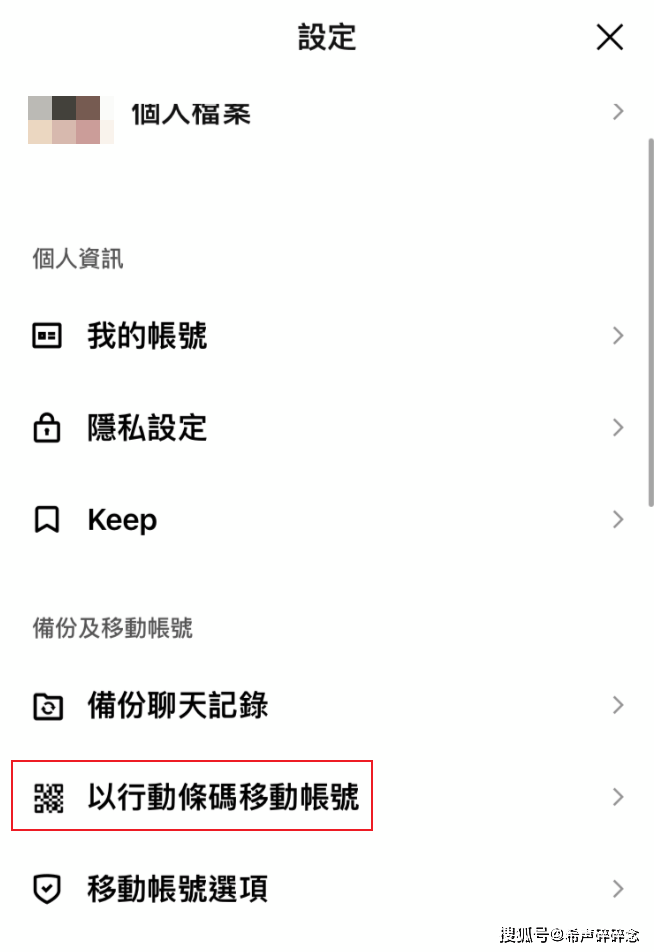This screenshot has height=952, width=654.
Task: Close the 設定 screen
Action: [609, 38]
